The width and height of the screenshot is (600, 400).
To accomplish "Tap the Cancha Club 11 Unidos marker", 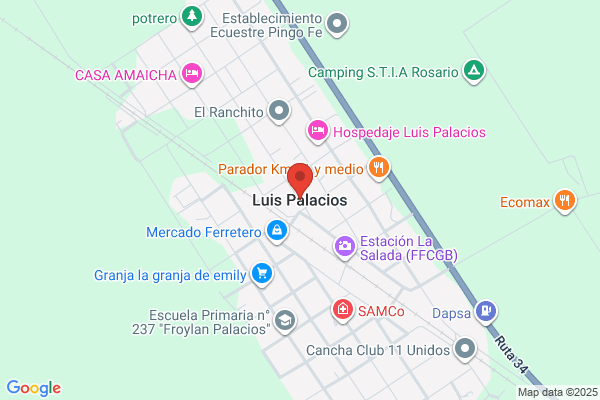I will pos(465,349).
